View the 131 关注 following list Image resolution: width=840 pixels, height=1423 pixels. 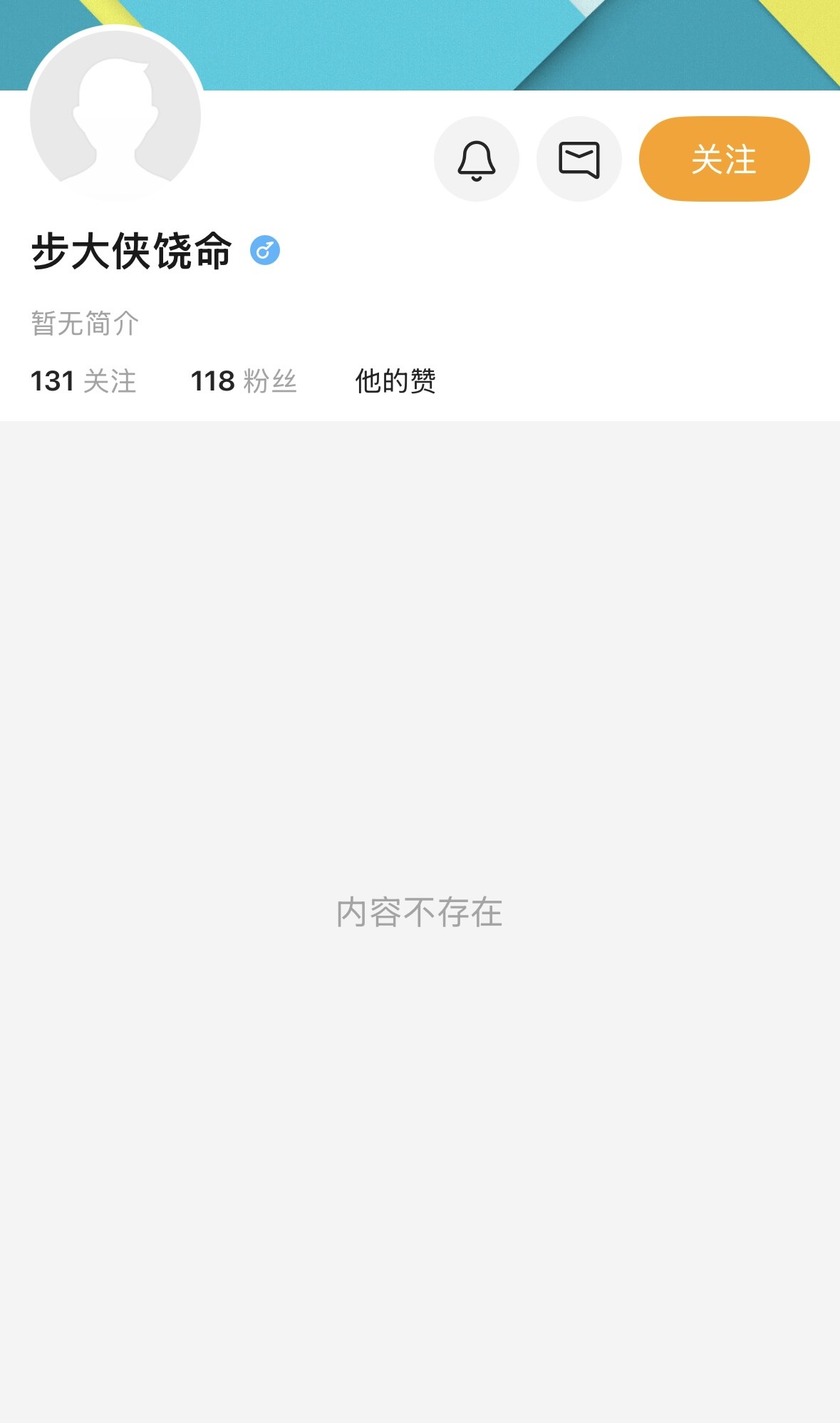coord(83,381)
